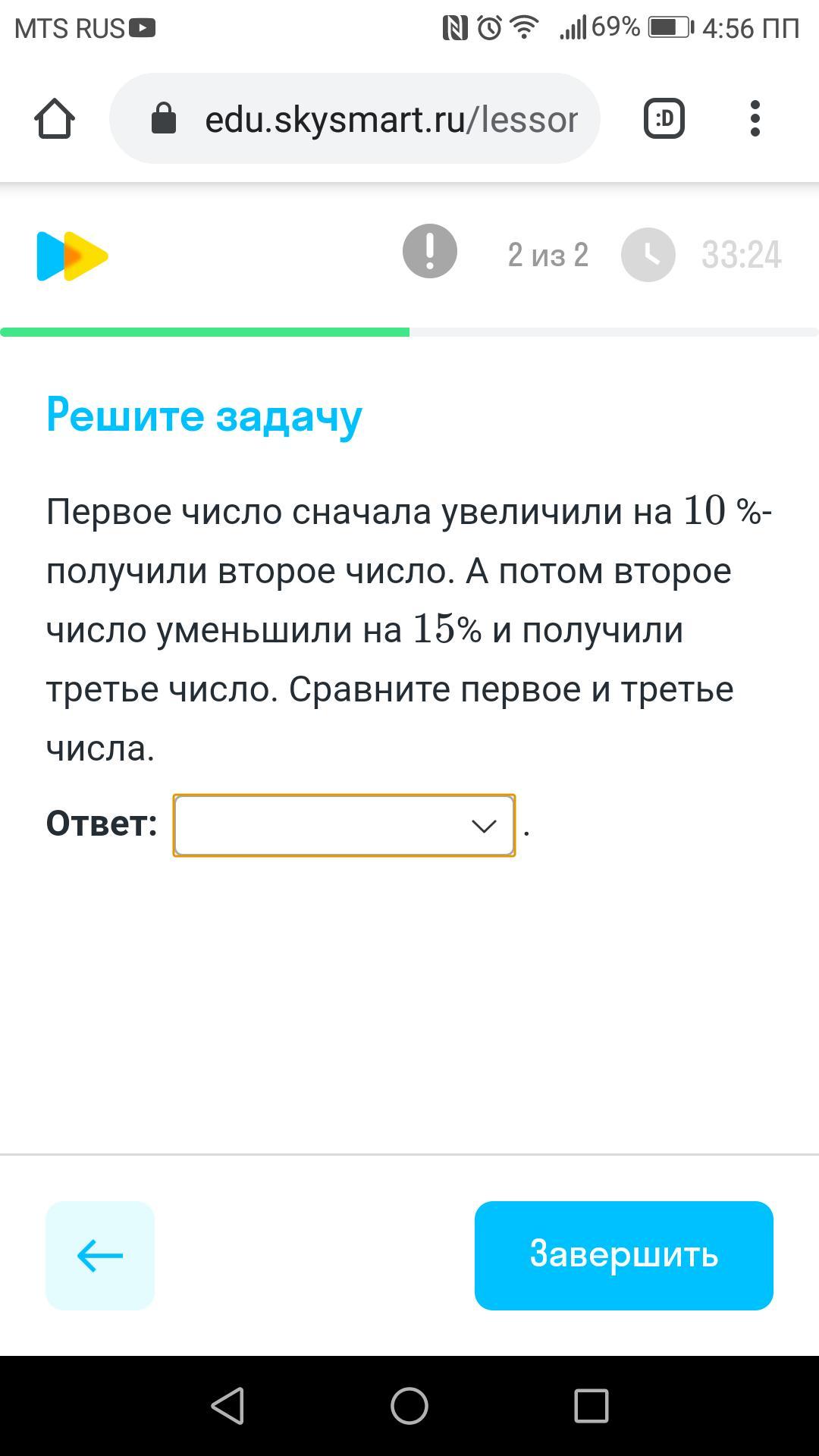Viewport: 819px width, 1456px height.
Task: Tap the system back button
Action: pyautogui.click(x=227, y=1406)
